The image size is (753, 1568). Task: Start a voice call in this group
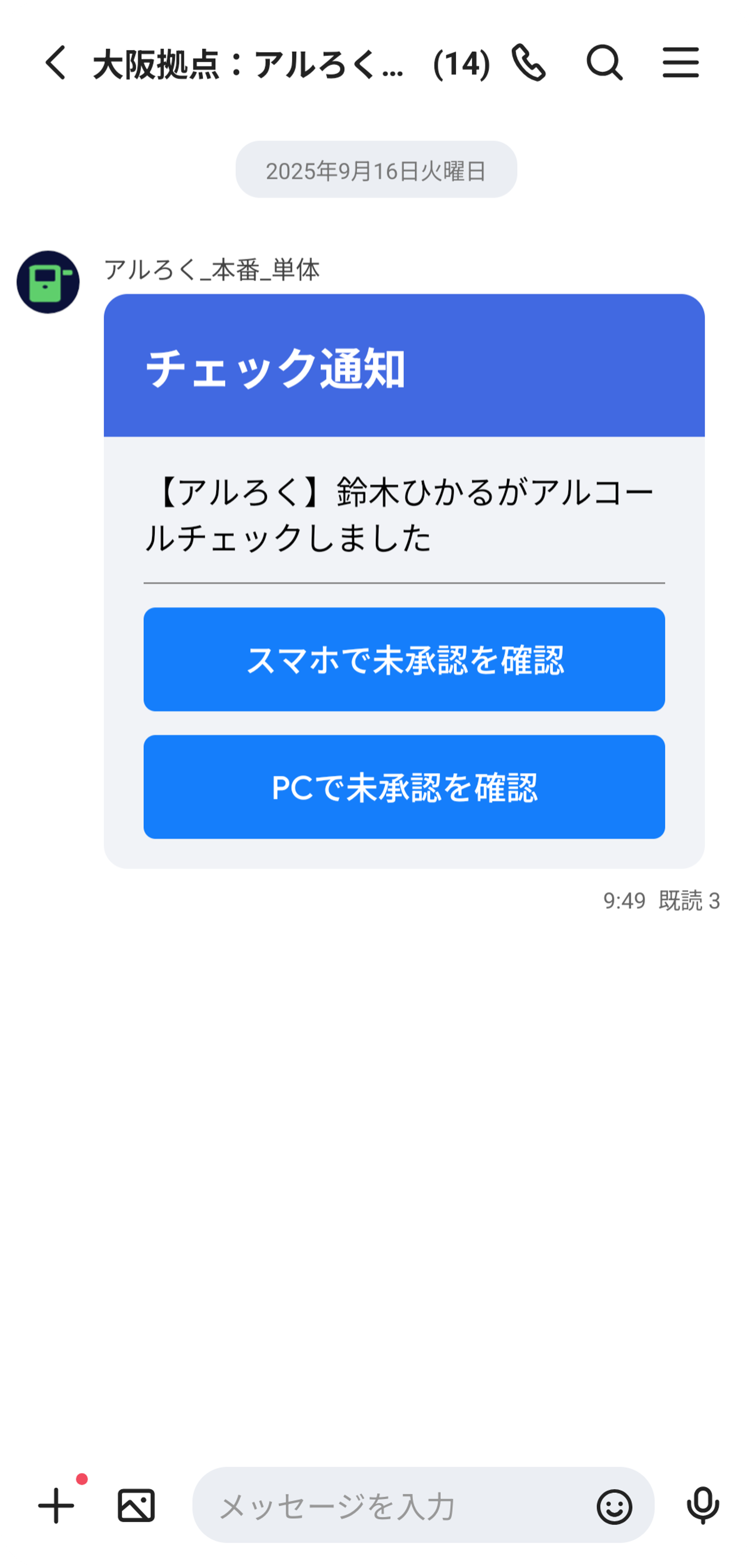tap(528, 63)
